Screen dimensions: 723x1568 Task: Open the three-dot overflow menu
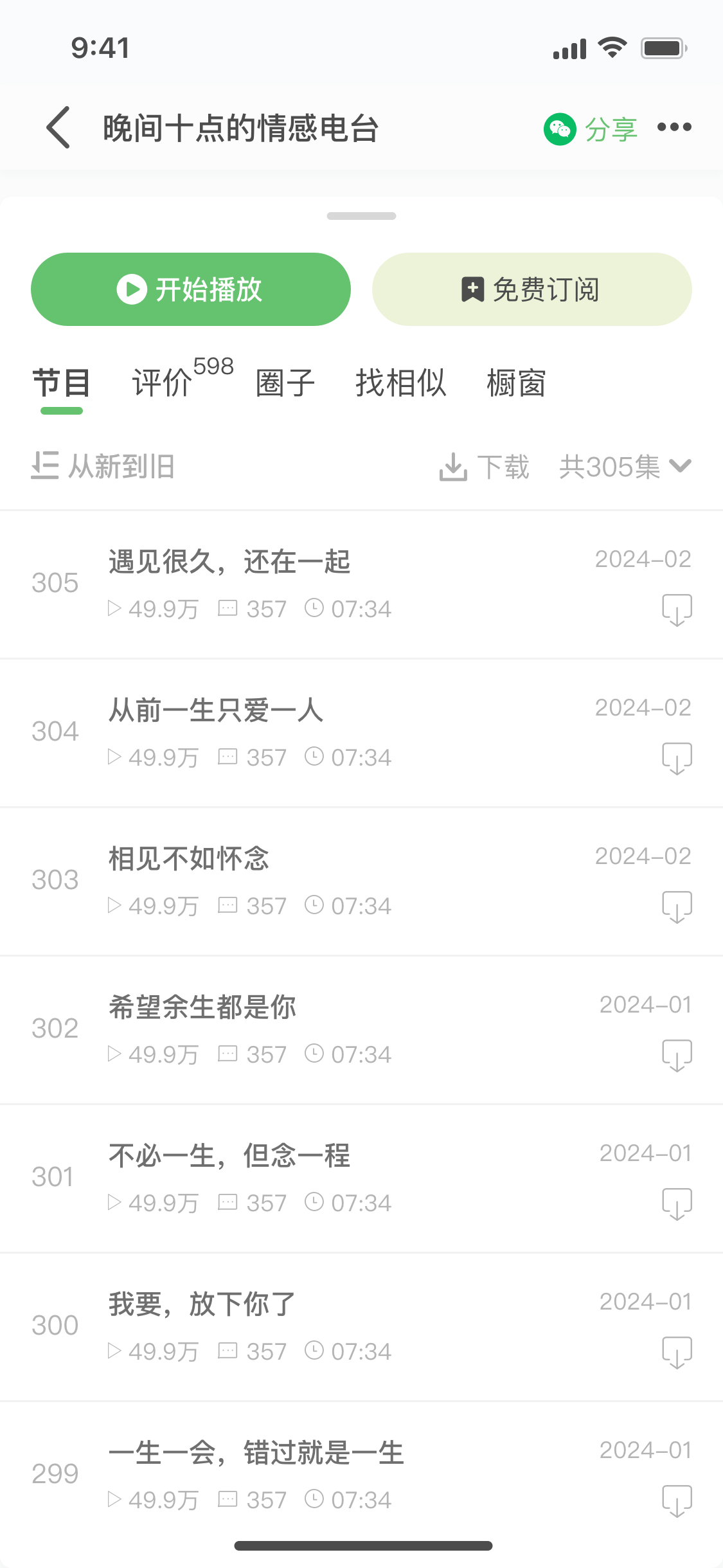[674, 127]
